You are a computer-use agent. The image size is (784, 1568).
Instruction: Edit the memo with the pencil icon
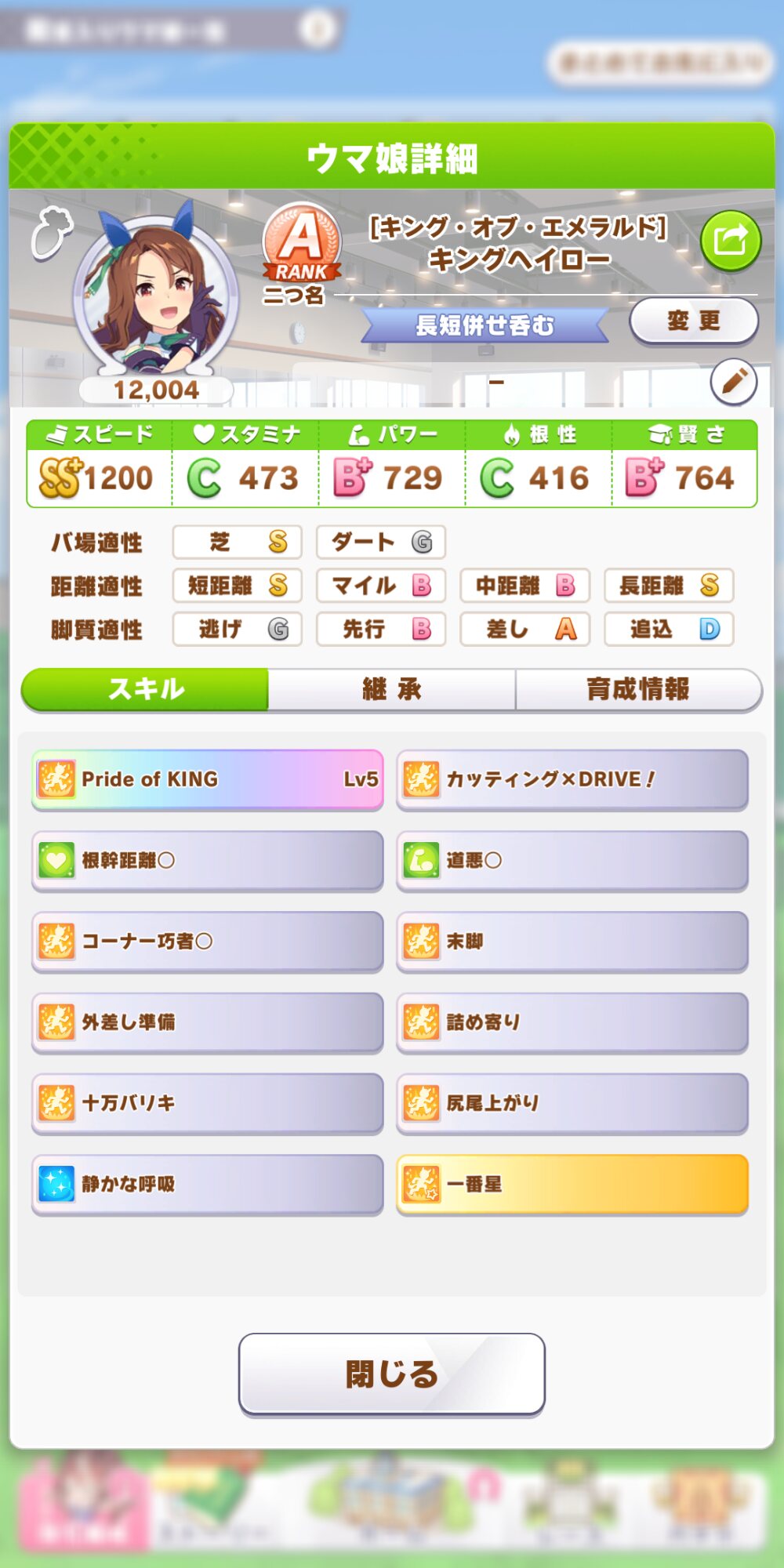click(x=733, y=382)
